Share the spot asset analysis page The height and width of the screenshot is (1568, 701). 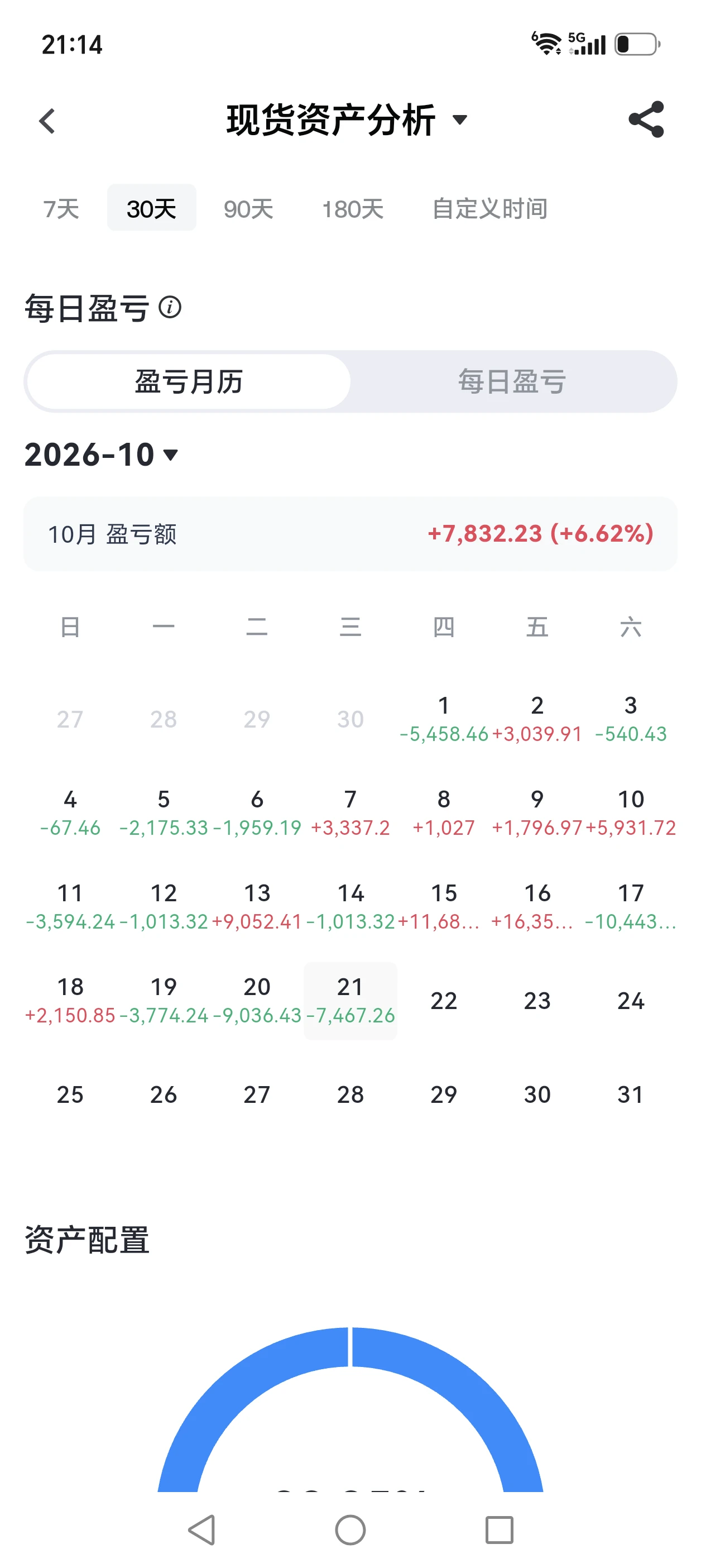pyautogui.click(x=646, y=119)
